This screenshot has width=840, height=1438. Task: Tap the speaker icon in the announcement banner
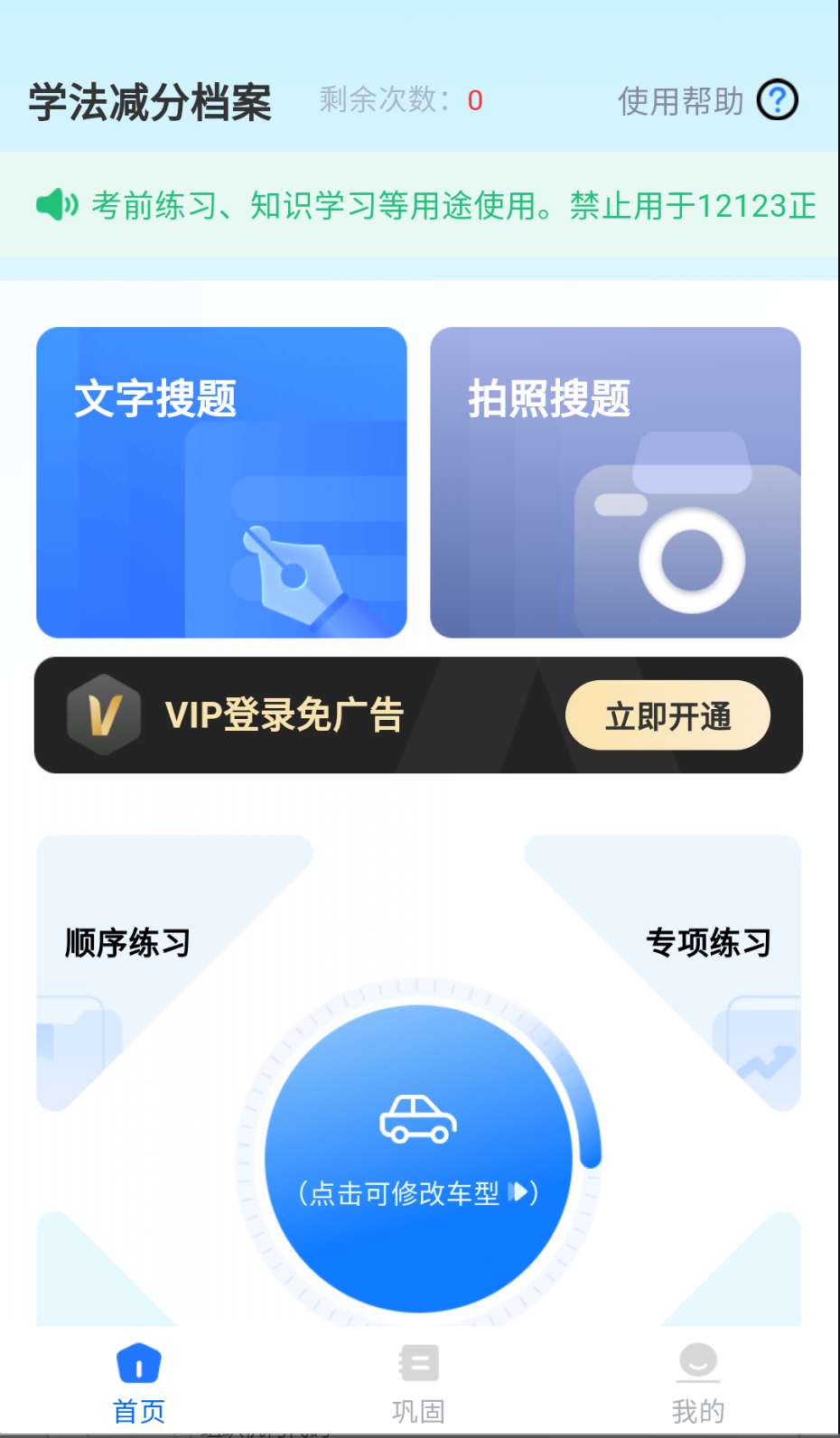pyautogui.click(x=56, y=205)
